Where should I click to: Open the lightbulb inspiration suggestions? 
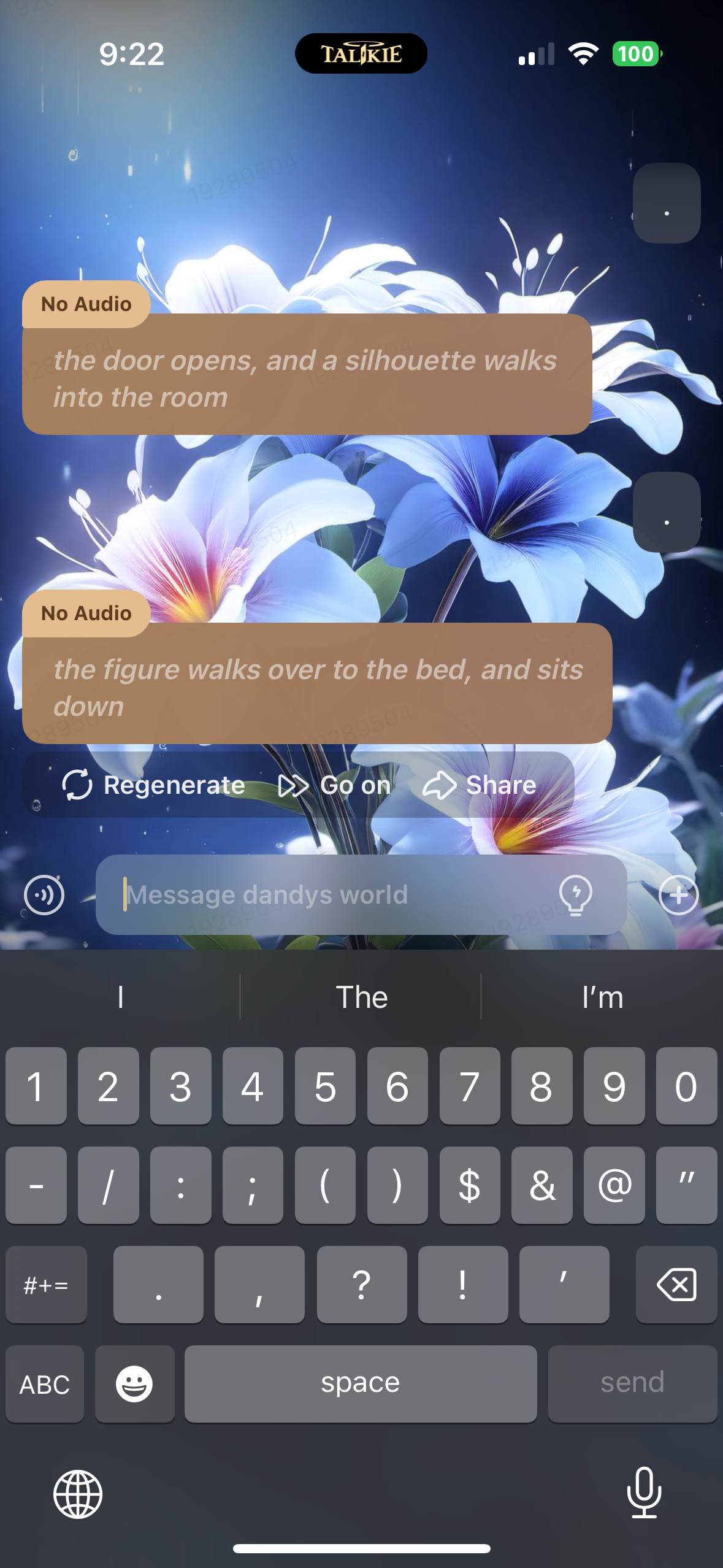pyautogui.click(x=575, y=895)
